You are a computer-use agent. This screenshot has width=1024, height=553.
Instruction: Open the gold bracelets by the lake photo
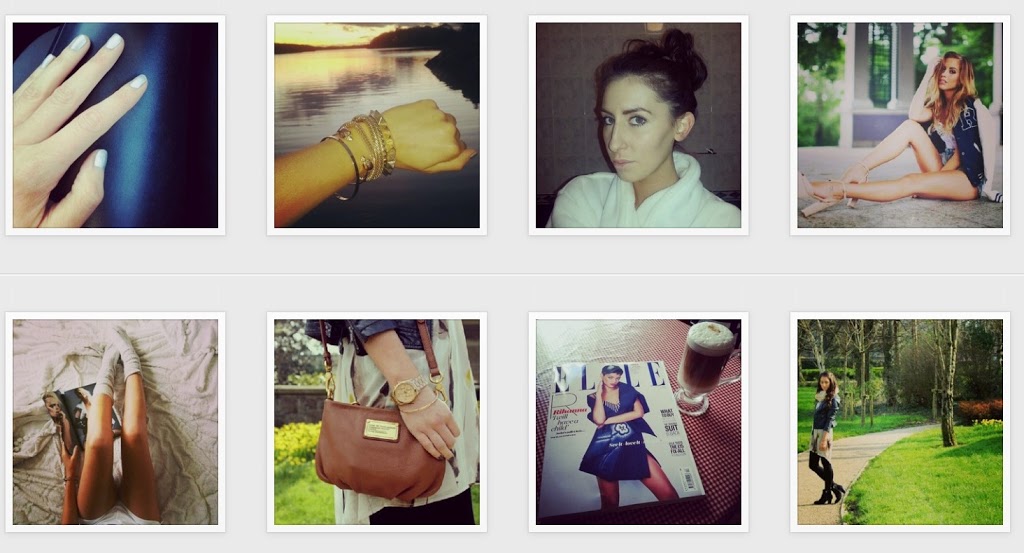coord(377,125)
